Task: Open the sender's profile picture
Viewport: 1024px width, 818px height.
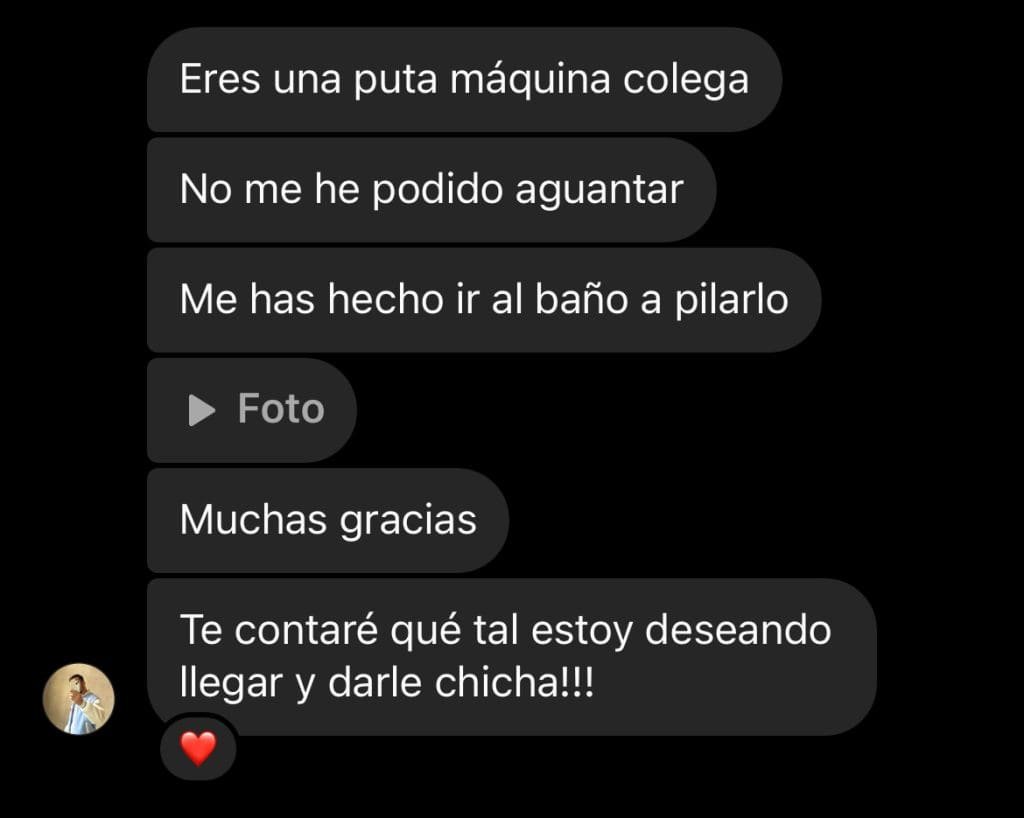Action: (x=79, y=699)
